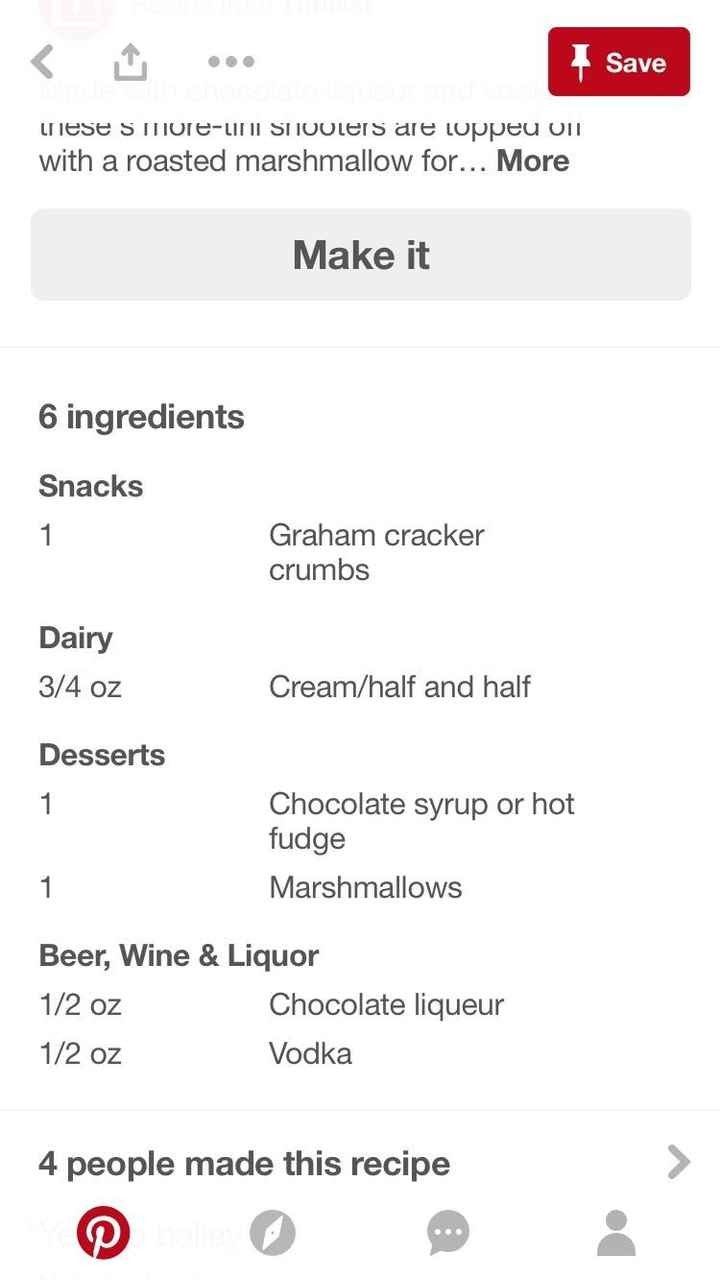Open share options via the upload icon

[x=130, y=61]
